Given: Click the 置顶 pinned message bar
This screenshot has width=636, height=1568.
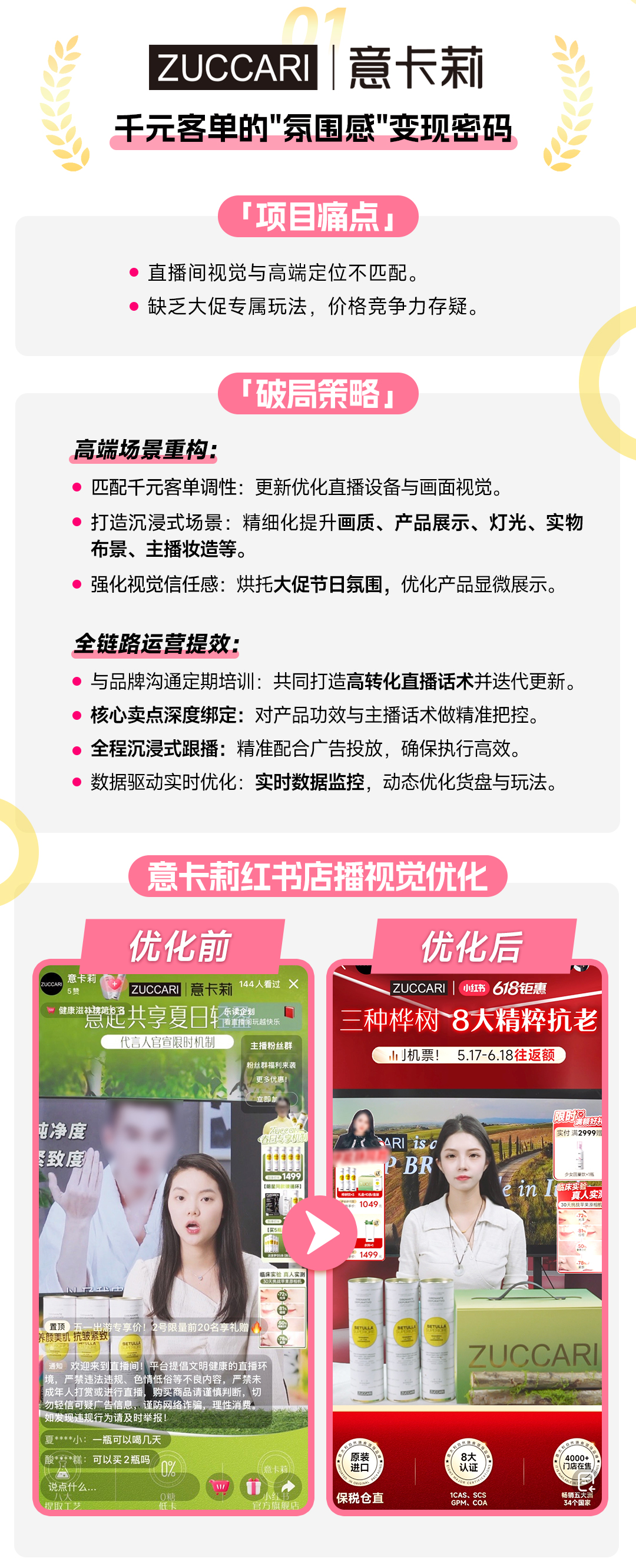Looking at the screenshot, I should [58, 1327].
